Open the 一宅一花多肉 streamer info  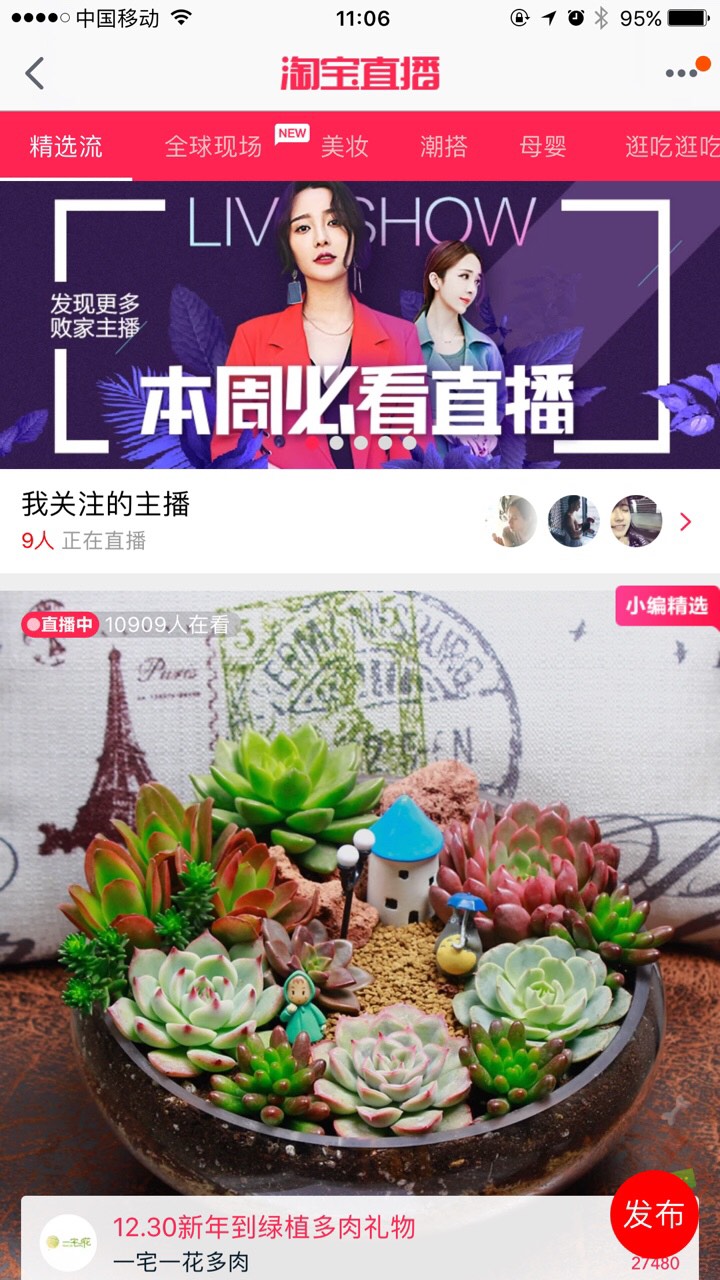(180, 1262)
